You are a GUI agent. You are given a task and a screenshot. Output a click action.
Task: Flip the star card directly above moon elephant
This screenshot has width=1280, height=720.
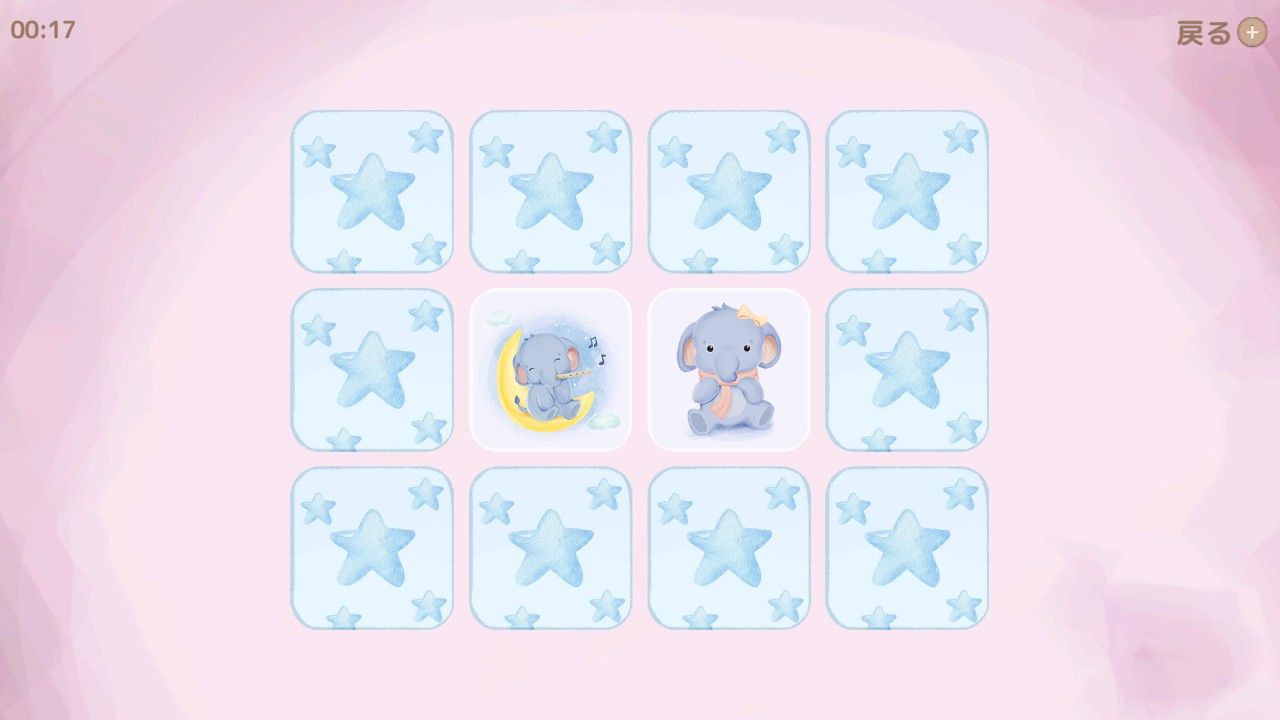tap(550, 191)
